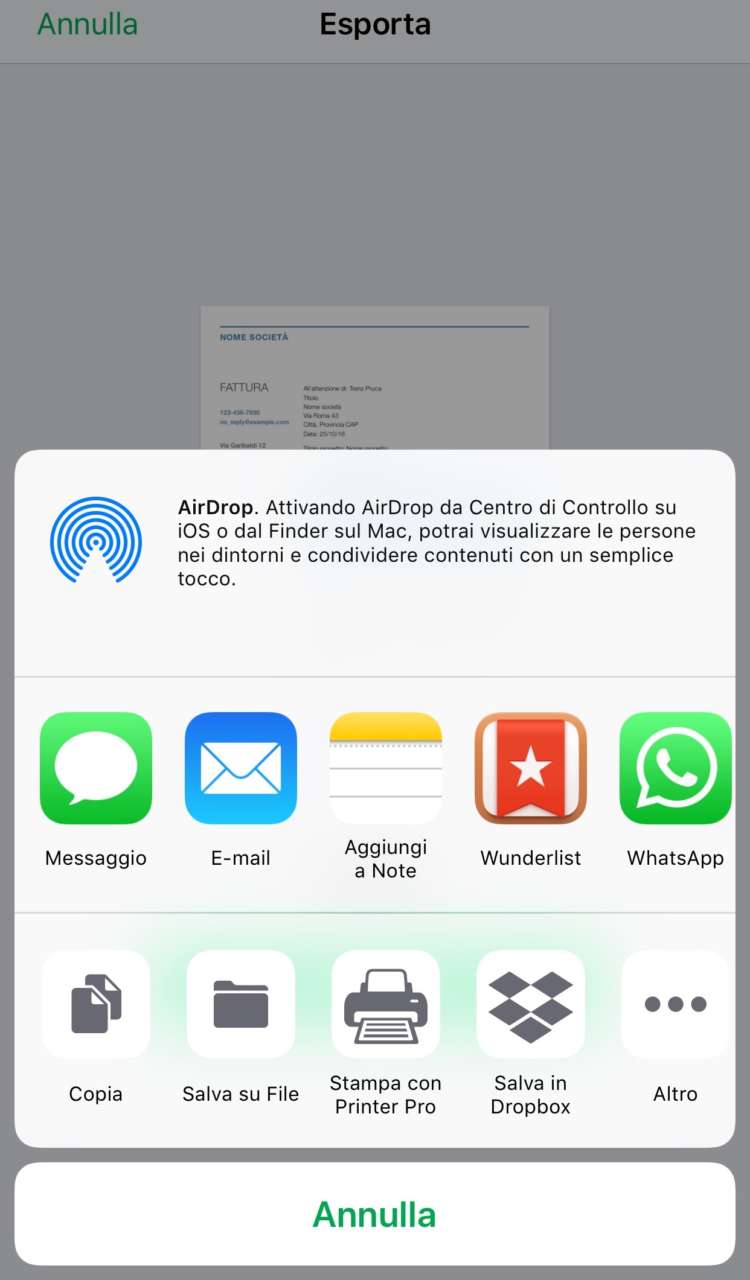
Task: Tap the Copia action
Action: click(96, 1004)
